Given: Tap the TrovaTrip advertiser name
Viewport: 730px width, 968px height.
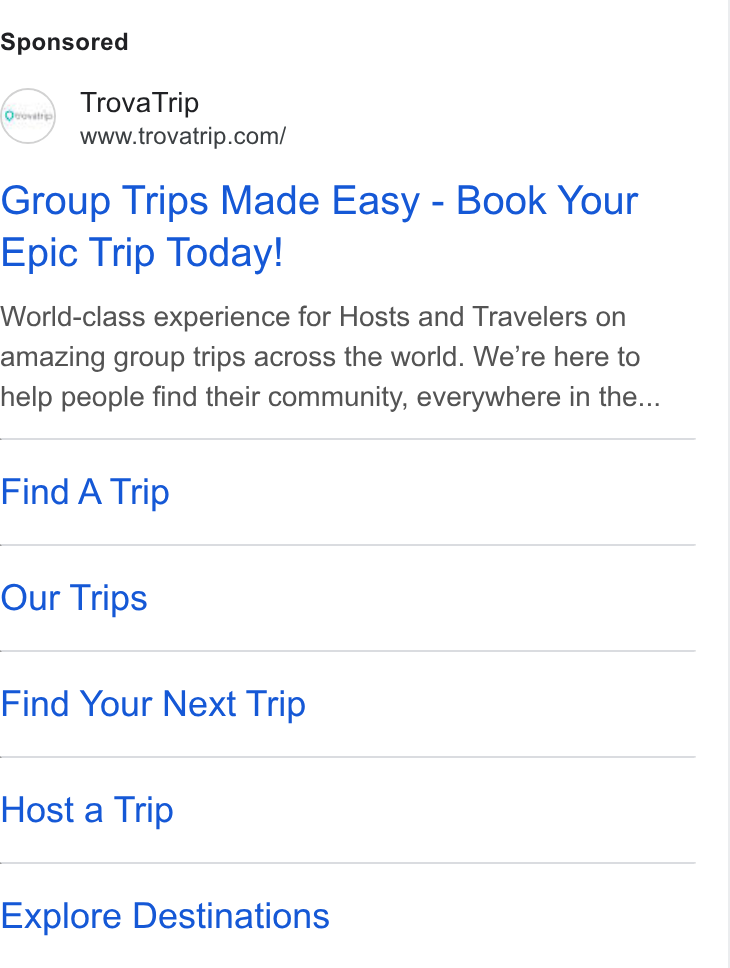Looking at the screenshot, I should (x=140, y=102).
